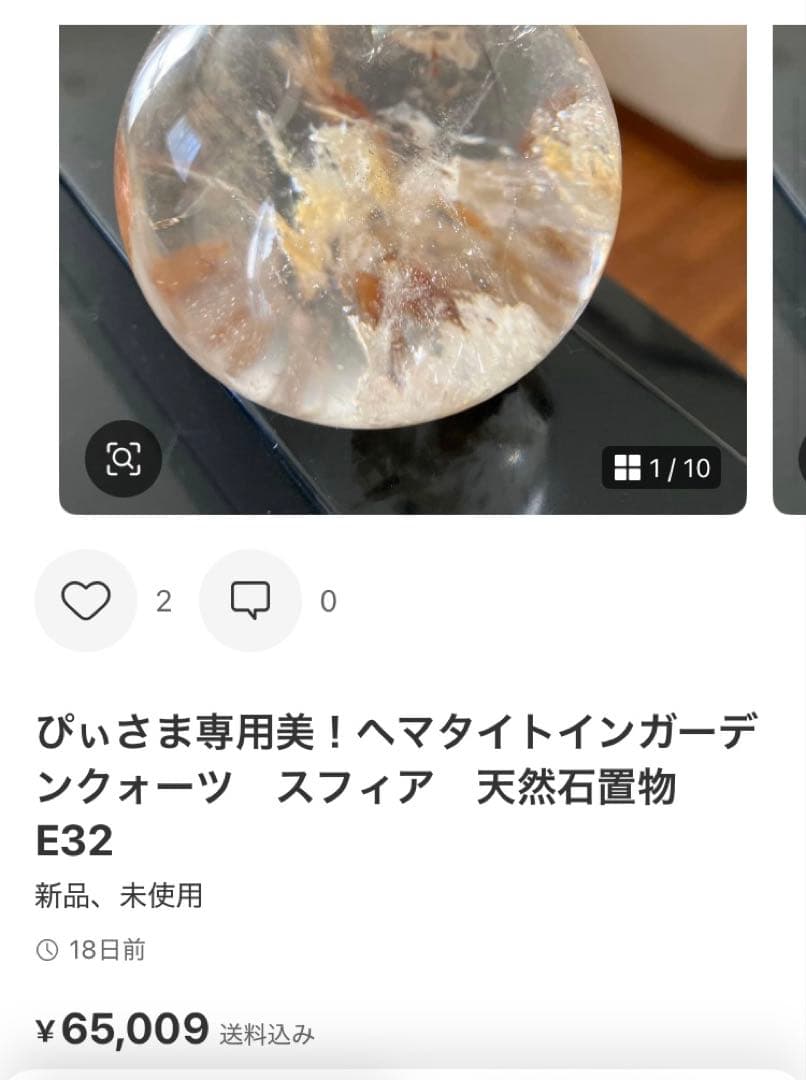806x1080 pixels.
Task: Open comments by tapping the "0" count
Action: [x=327, y=601]
